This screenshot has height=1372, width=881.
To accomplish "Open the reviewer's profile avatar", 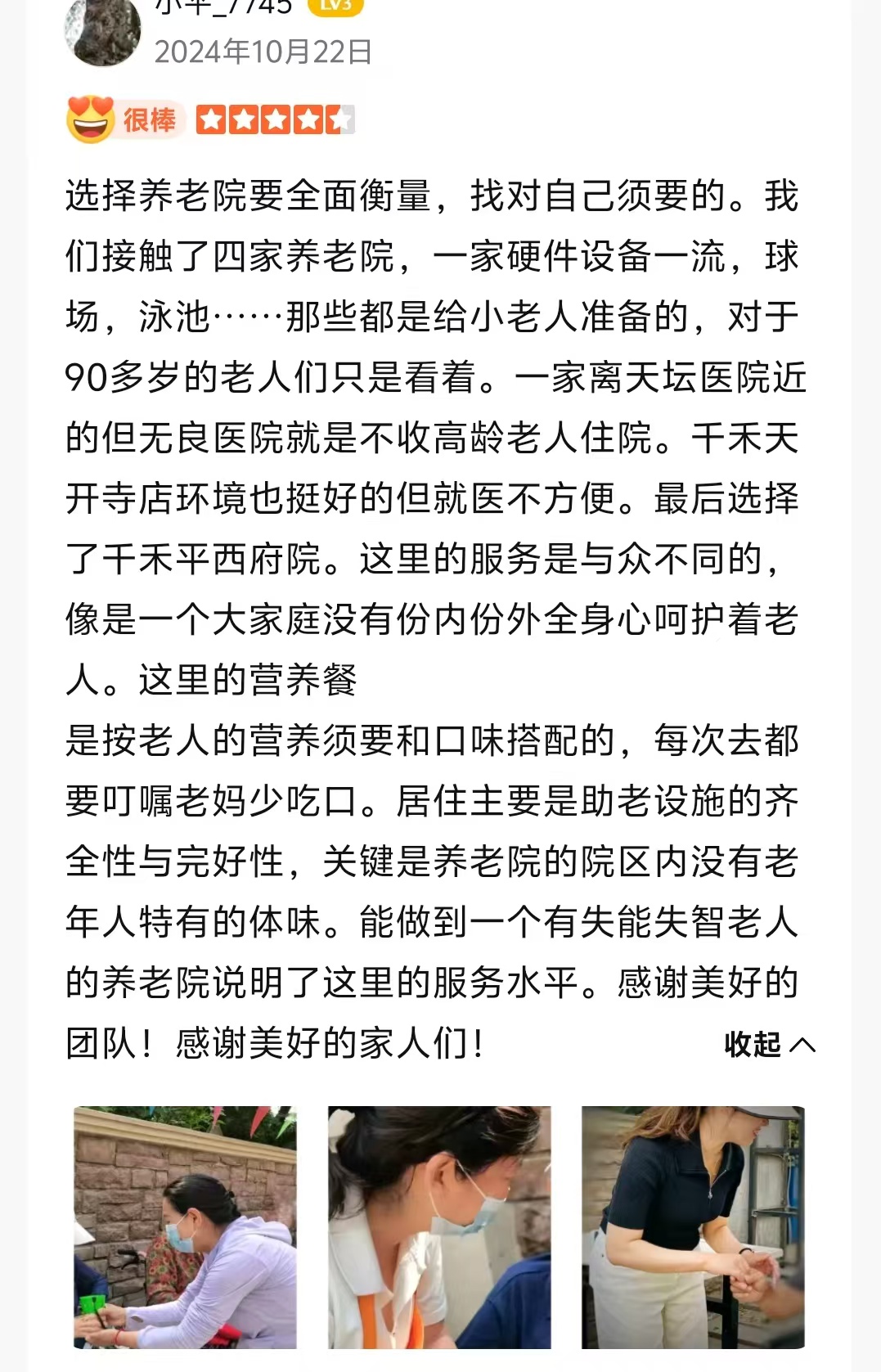I will point(103,31).
